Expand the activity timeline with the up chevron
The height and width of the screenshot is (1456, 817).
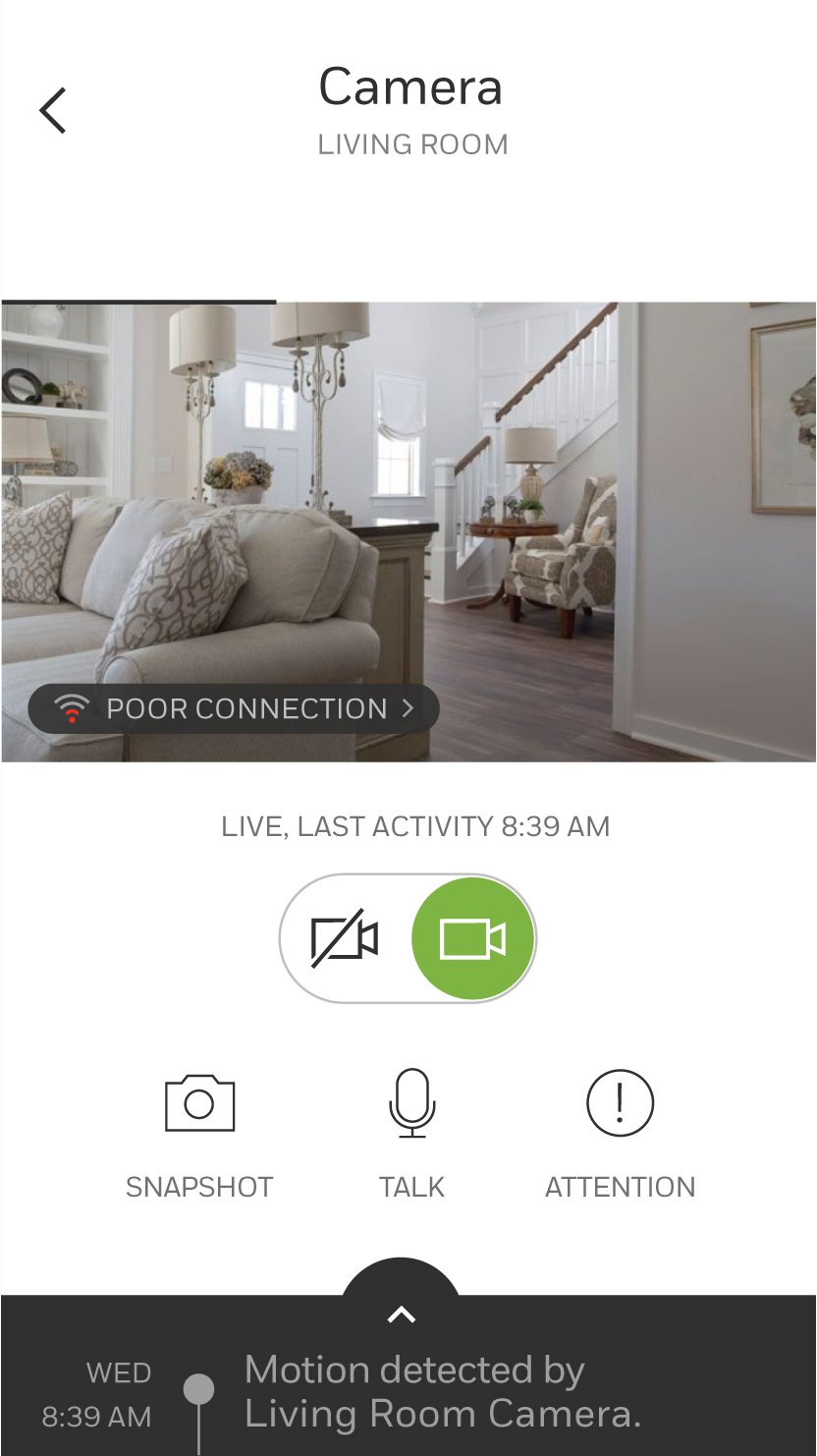point(402,1315)
